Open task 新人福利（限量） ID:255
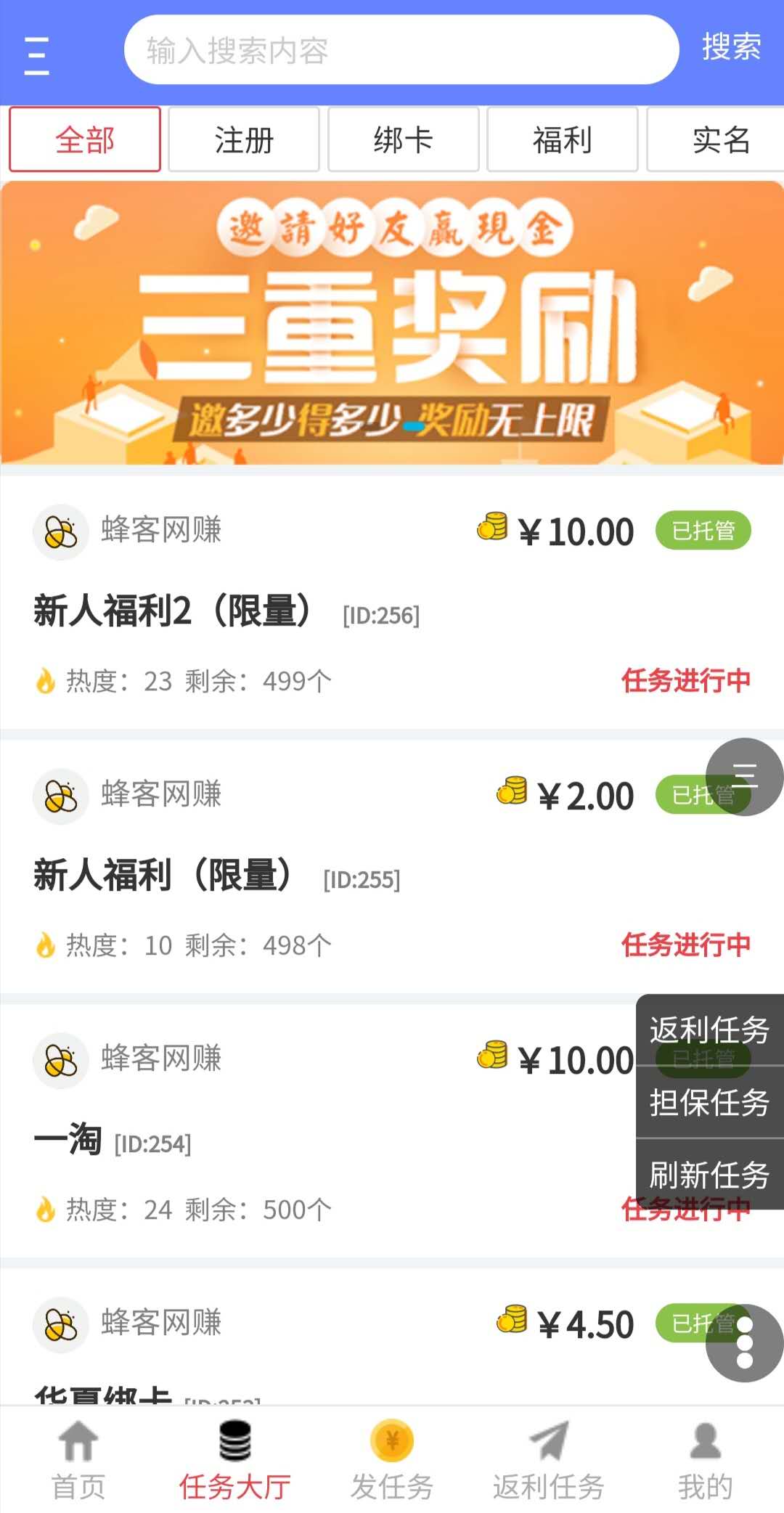Viewport: 784px width, 1513px height. point(392,867)
